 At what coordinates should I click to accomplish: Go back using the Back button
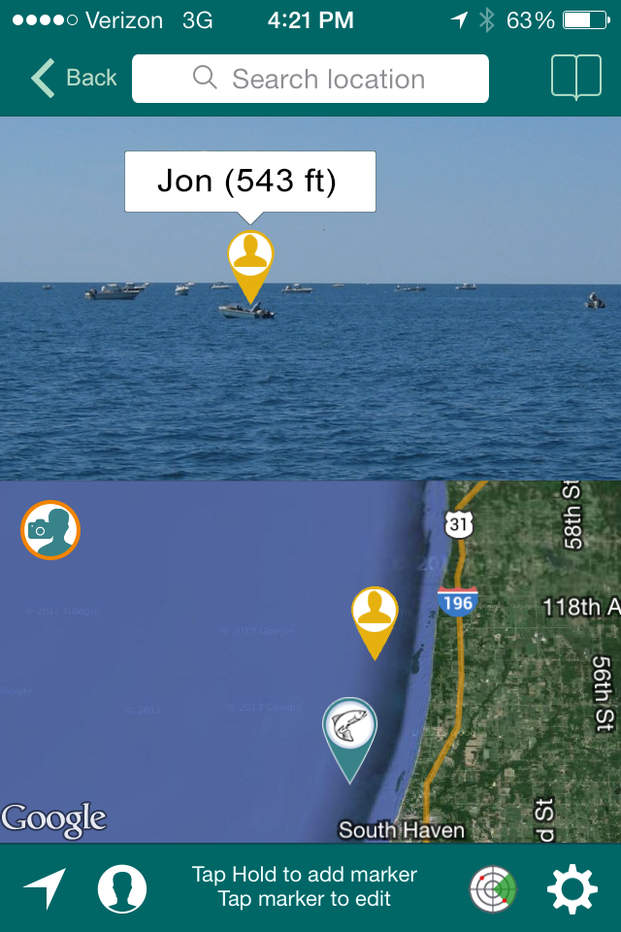tap(73, 78)
